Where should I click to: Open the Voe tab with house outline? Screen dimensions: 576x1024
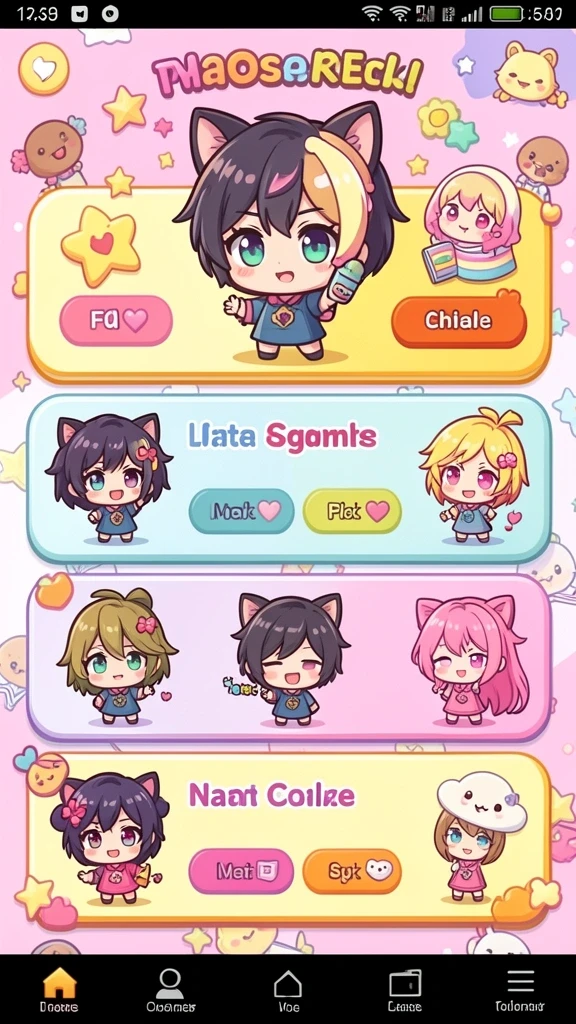click(x=288, y=989)
